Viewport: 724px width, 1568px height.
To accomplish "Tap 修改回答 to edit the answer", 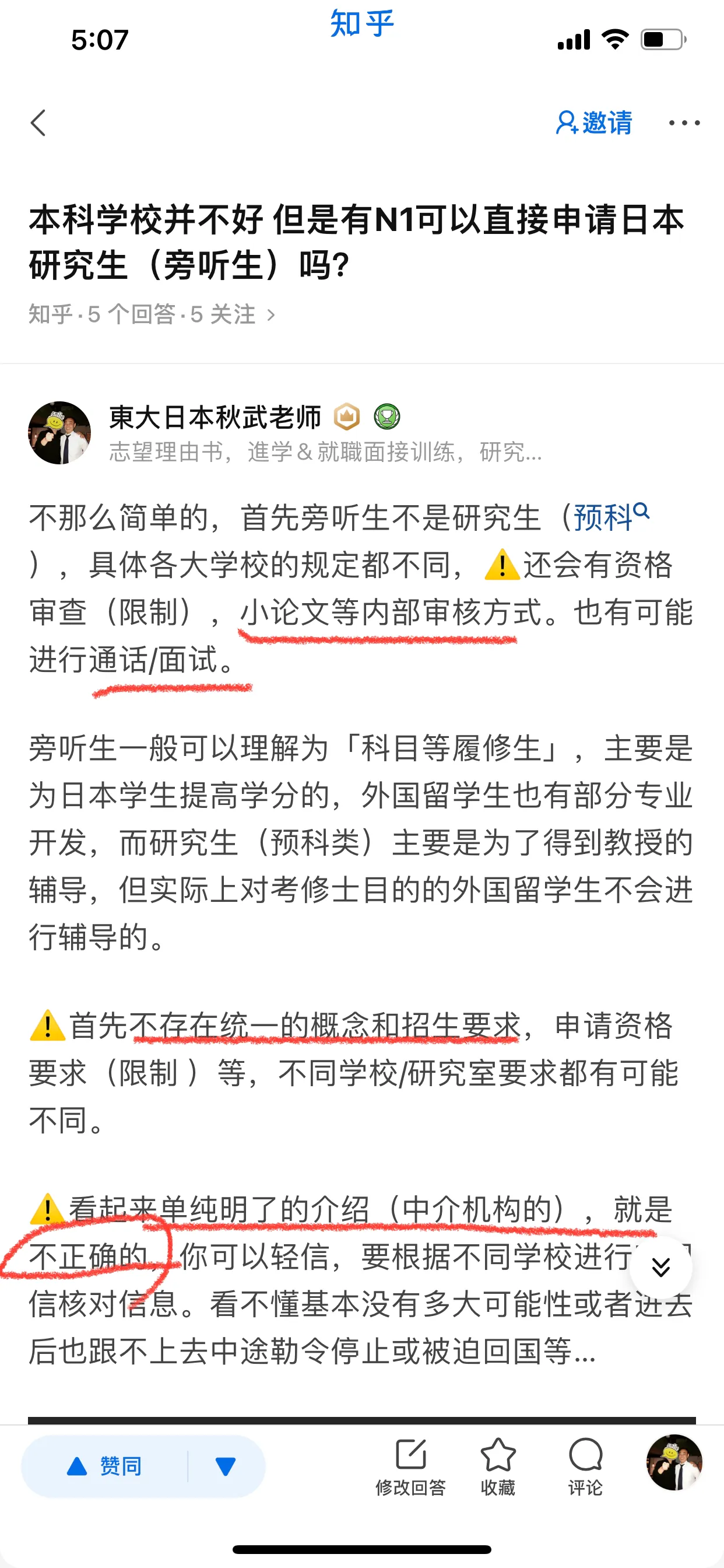I will tap(410, 1466).
